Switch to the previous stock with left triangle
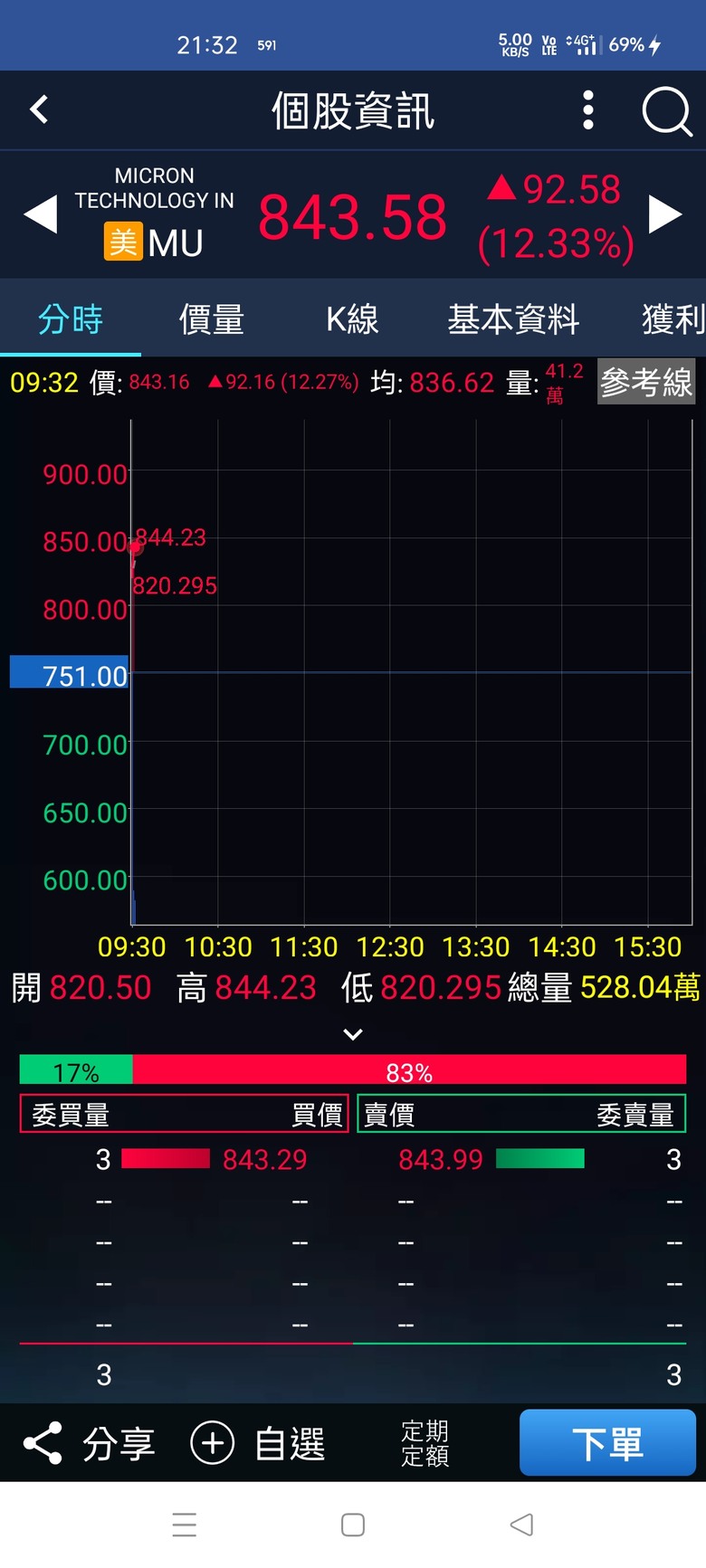The image size is (706, 1568). click(x=41, y=215)
